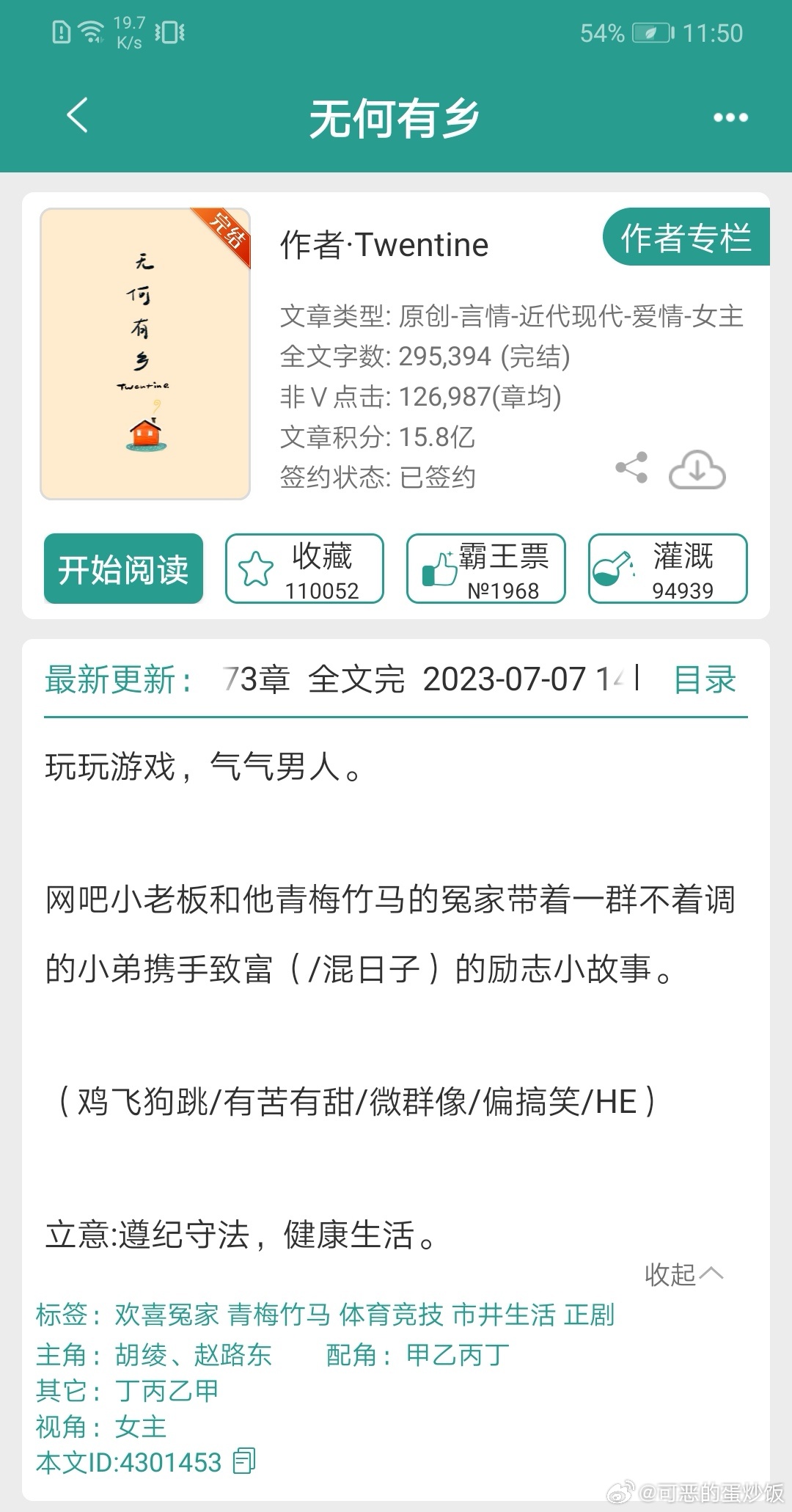The height and width of the screenshot is (1512, 792).
Task: Add the book to 收藏
Action: (304, 569)
